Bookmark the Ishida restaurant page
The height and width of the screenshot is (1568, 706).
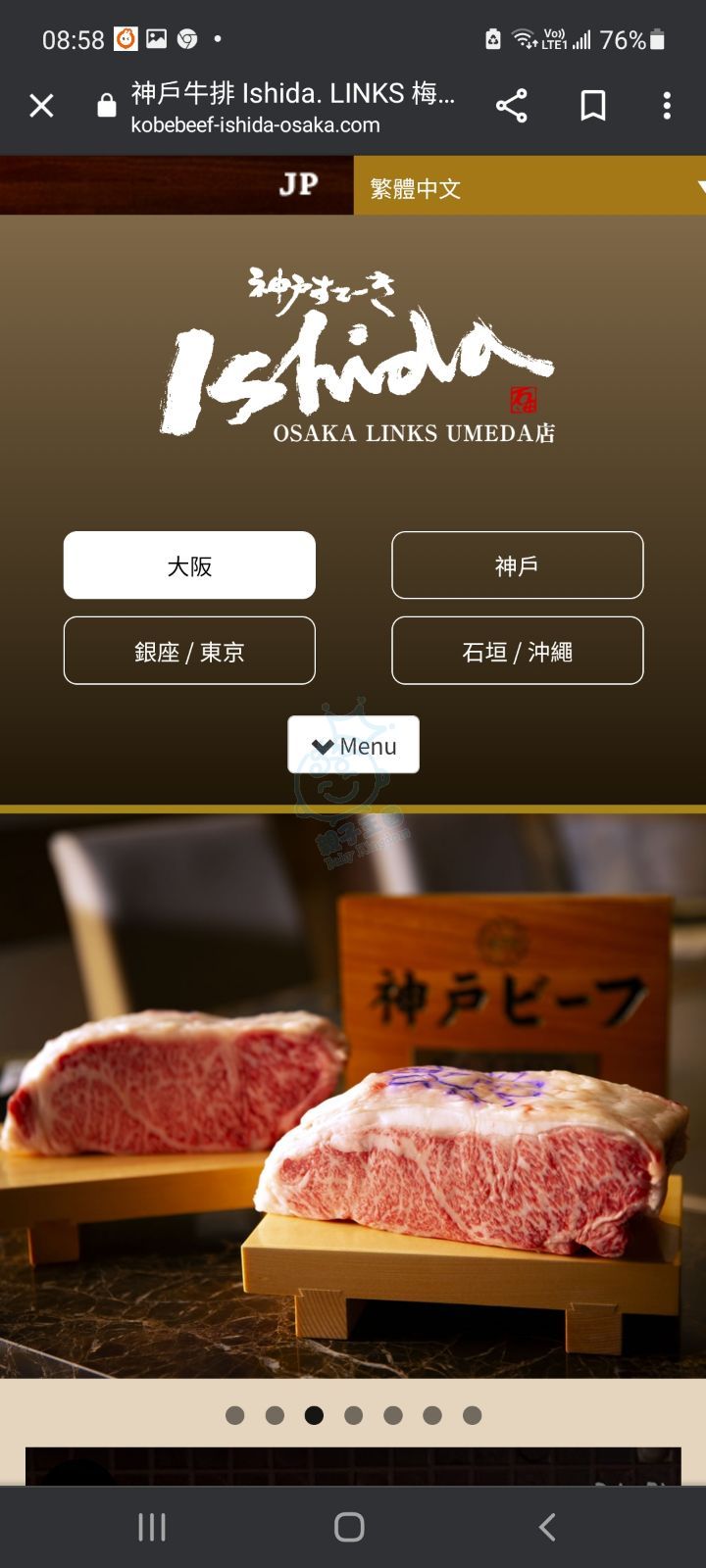coord(592,106)
